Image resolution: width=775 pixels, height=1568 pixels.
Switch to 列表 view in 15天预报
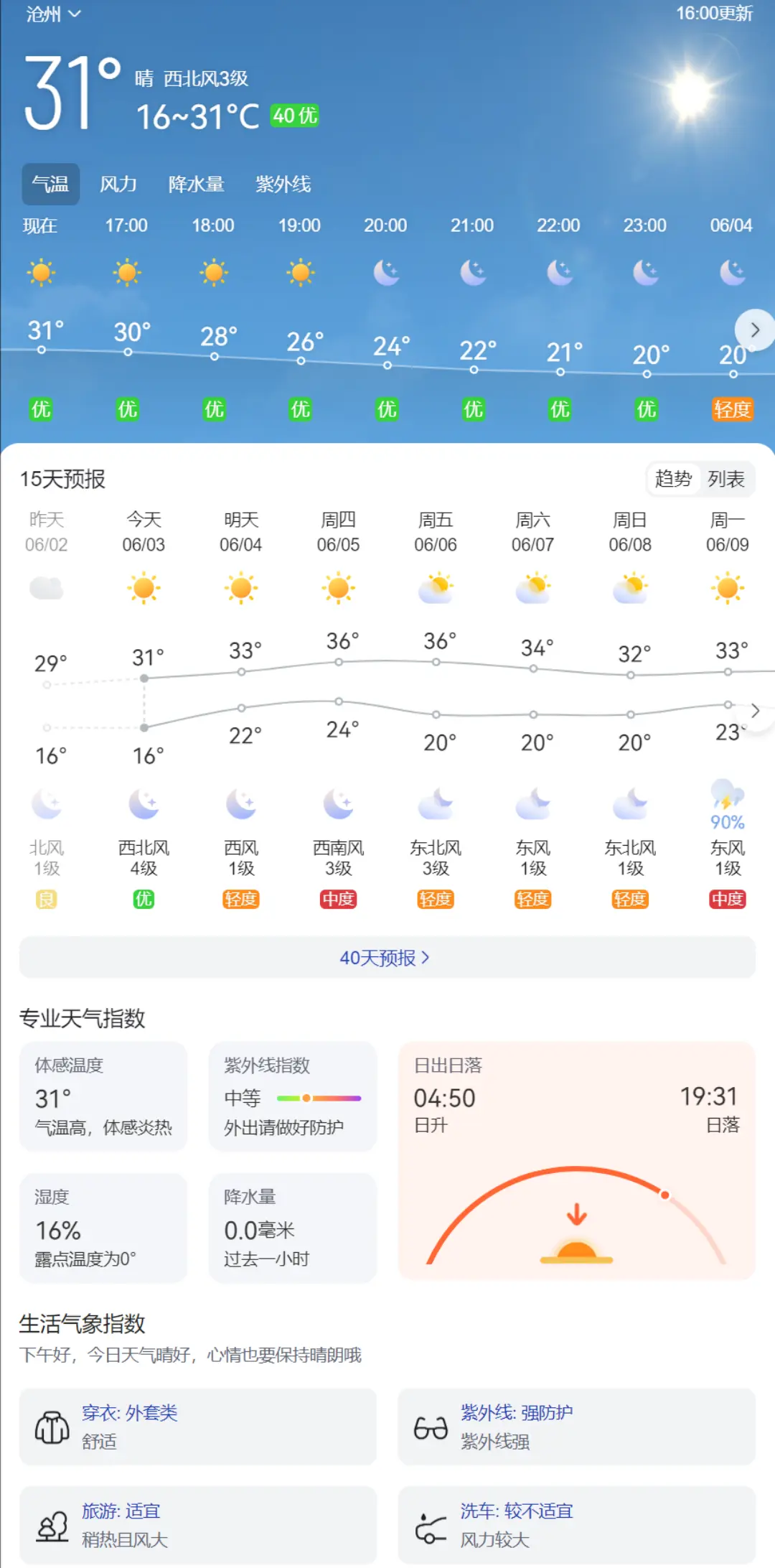[x=727, y=479]
